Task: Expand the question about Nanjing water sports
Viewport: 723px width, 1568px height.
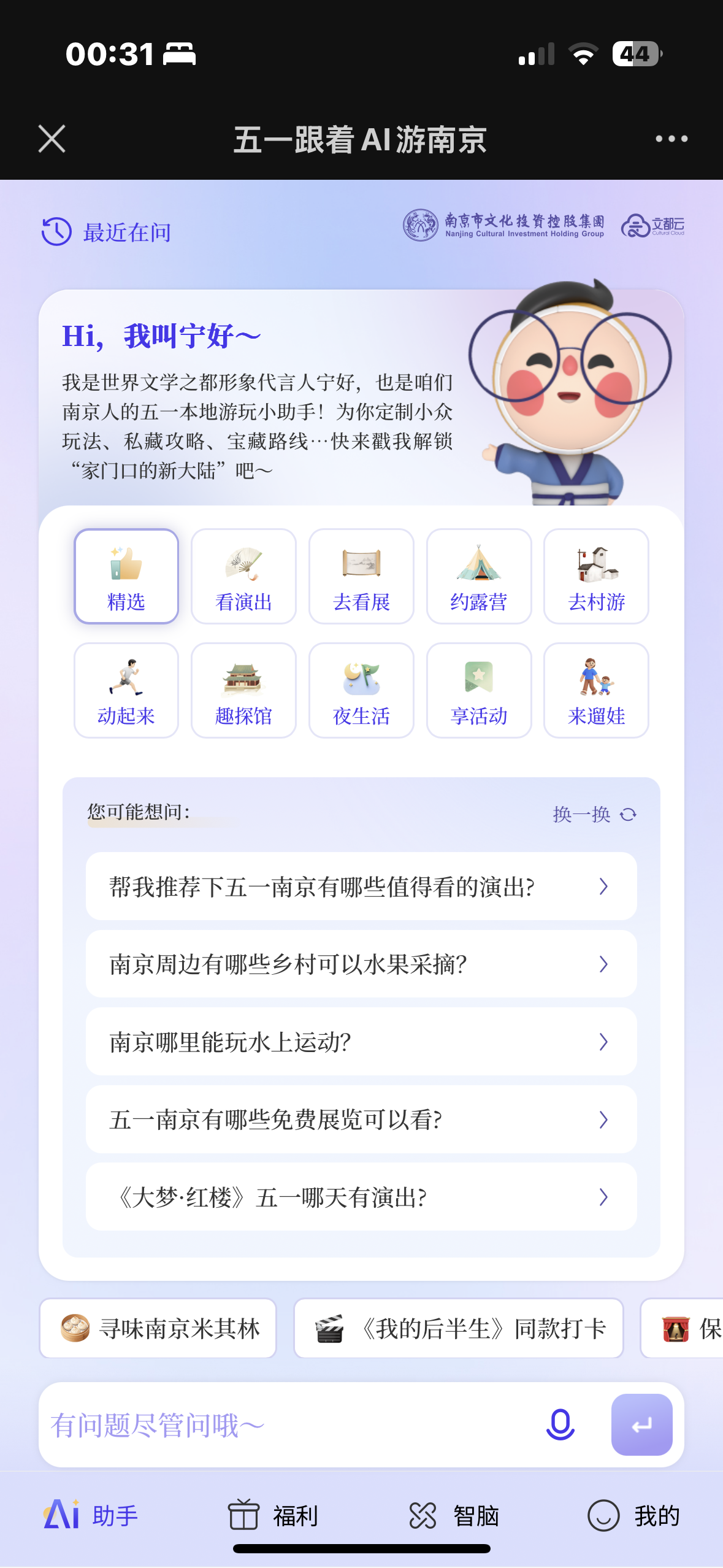Action: [362, 1041]
